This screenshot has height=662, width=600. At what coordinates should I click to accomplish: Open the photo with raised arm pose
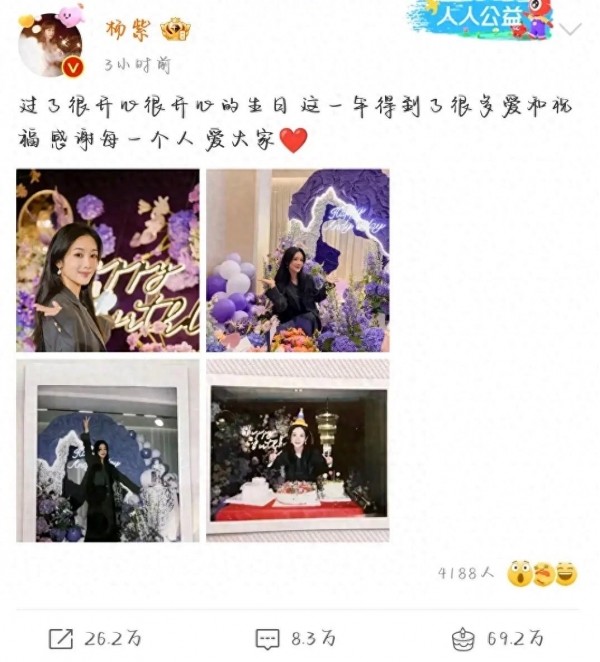[108, 451]
